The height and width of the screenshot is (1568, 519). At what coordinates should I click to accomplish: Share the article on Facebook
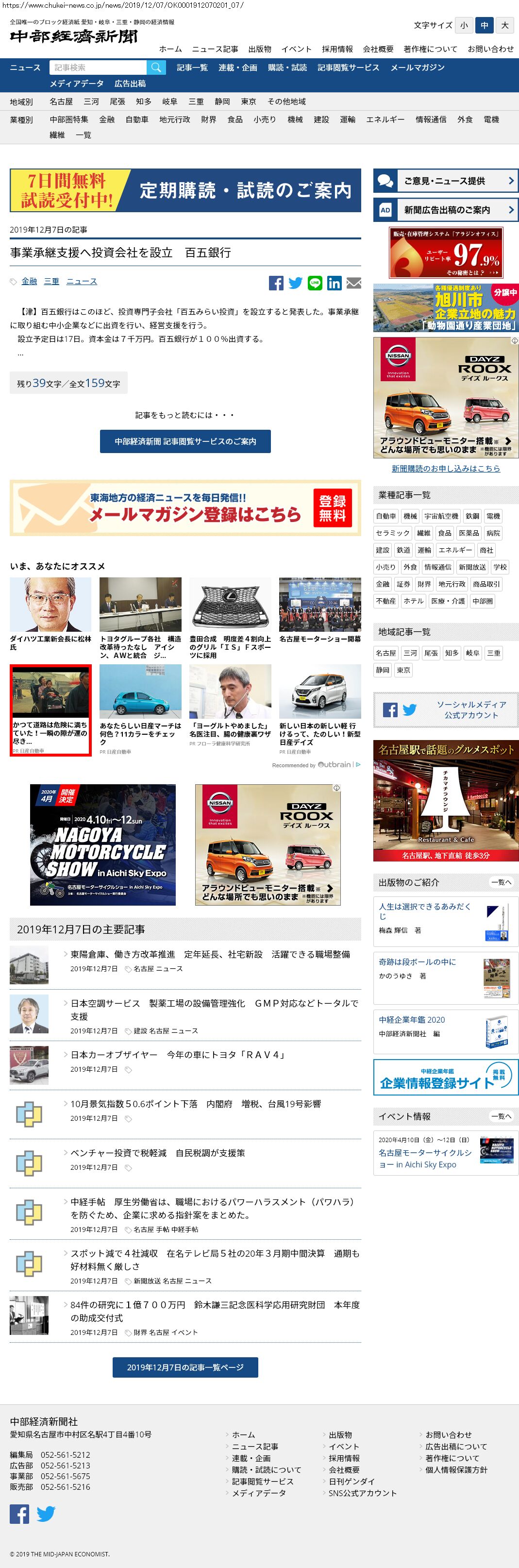pyautogui.click(x=276, y=283)
